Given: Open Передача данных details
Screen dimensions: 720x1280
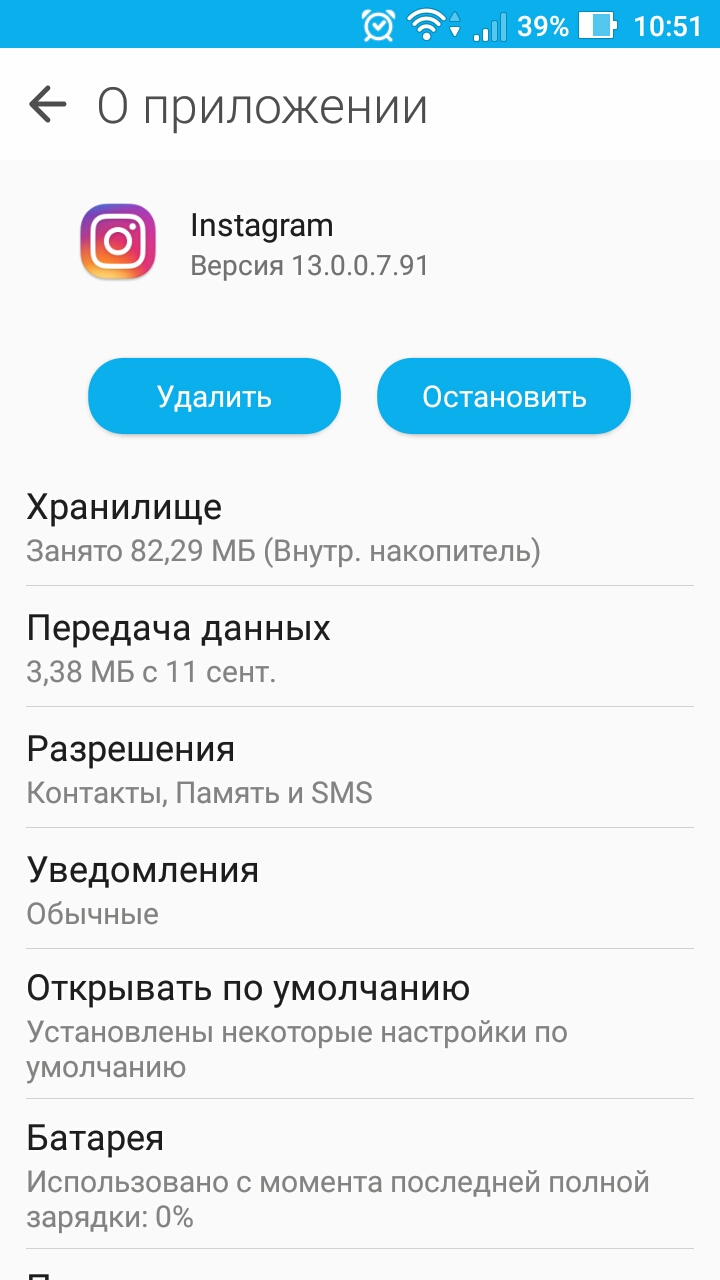Looking at the screenshot, I should [x=360, y=647].
